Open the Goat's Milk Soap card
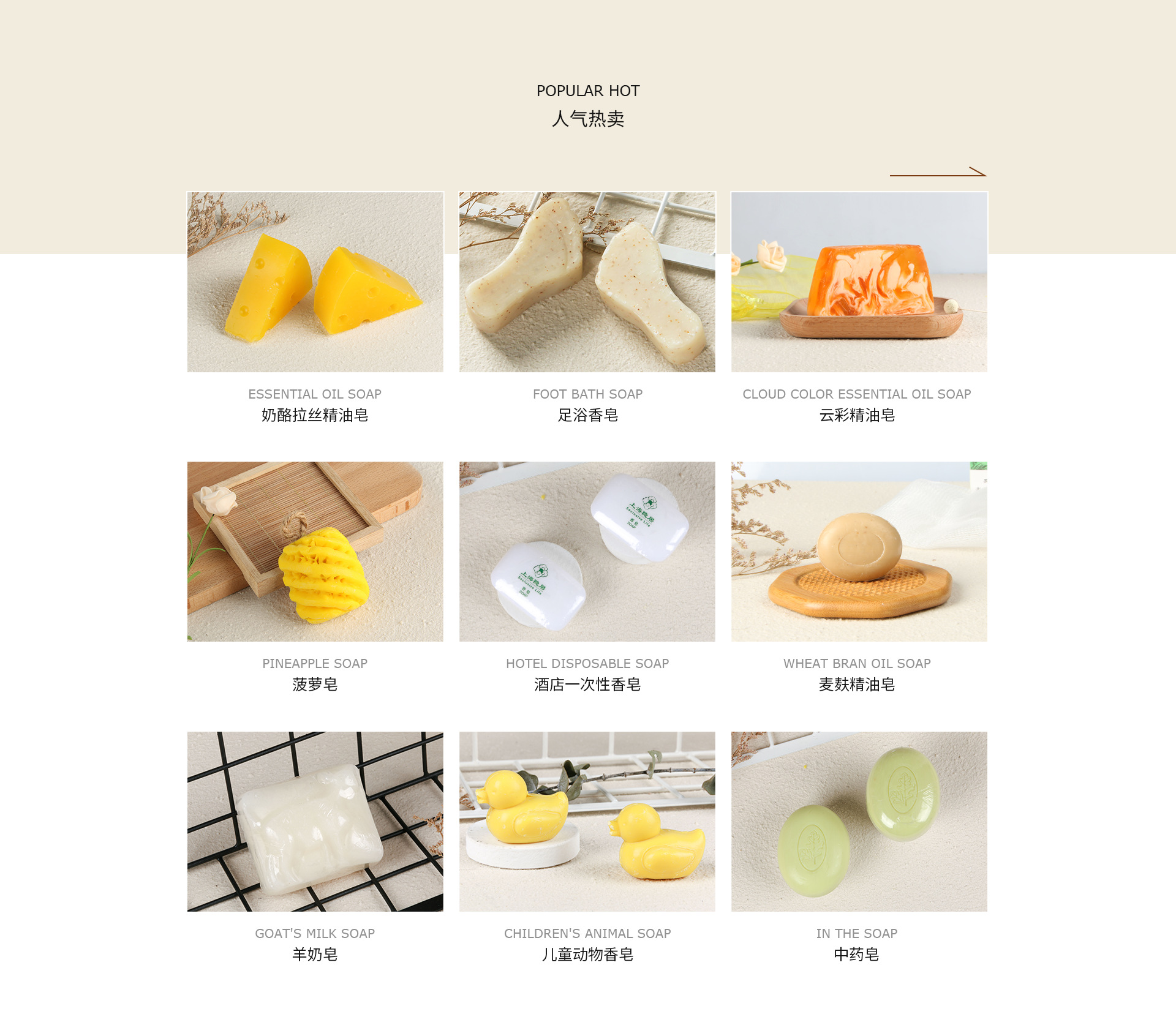 coord(315,821)
